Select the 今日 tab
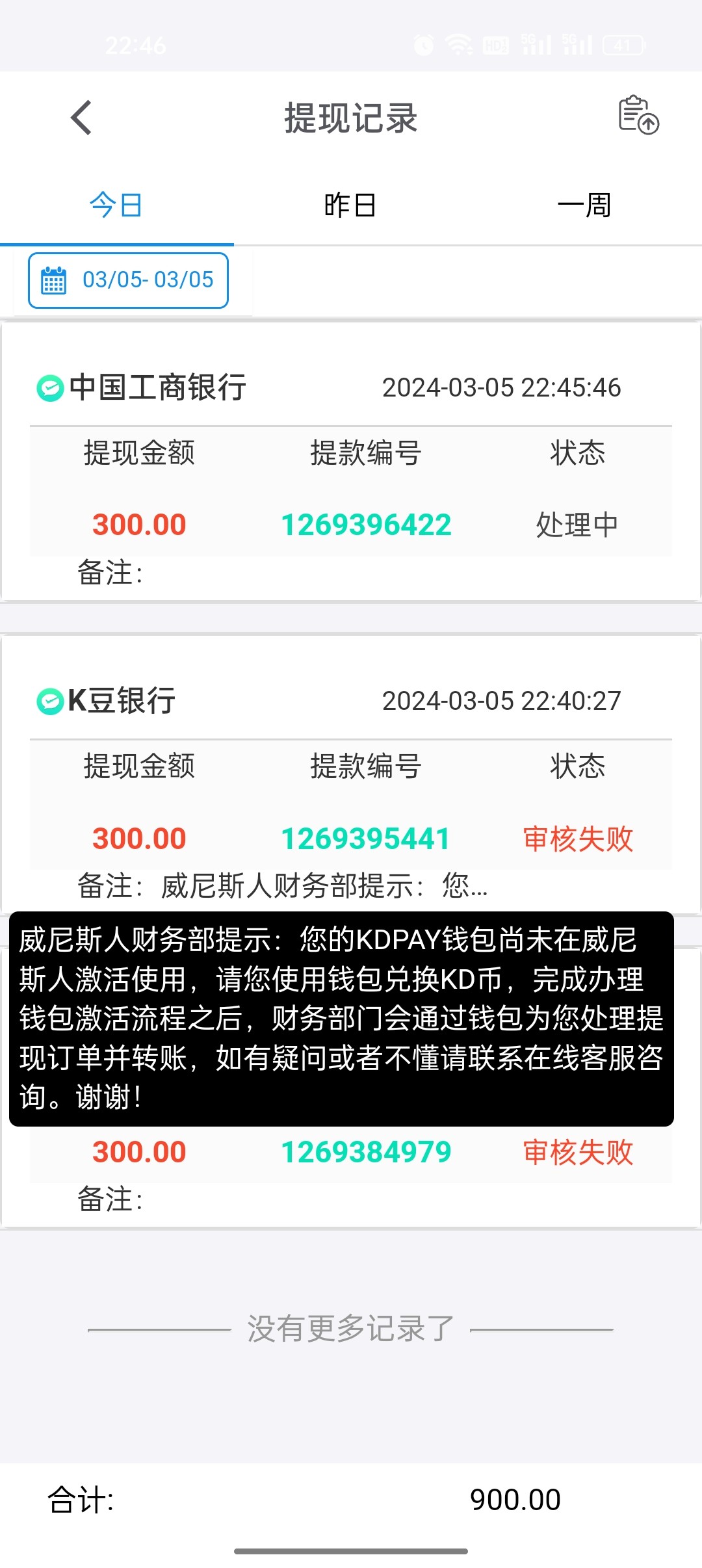 [117, 205]
